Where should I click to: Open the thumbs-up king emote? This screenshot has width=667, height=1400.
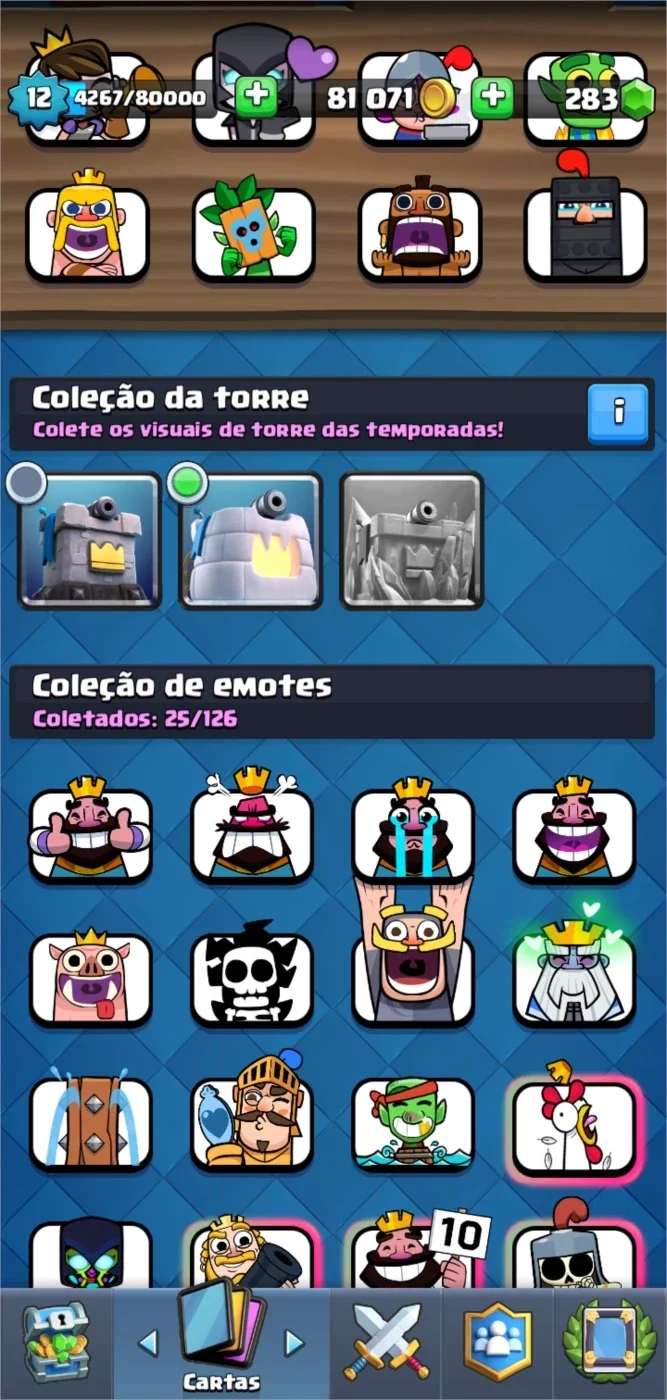[x=90, y=832]
